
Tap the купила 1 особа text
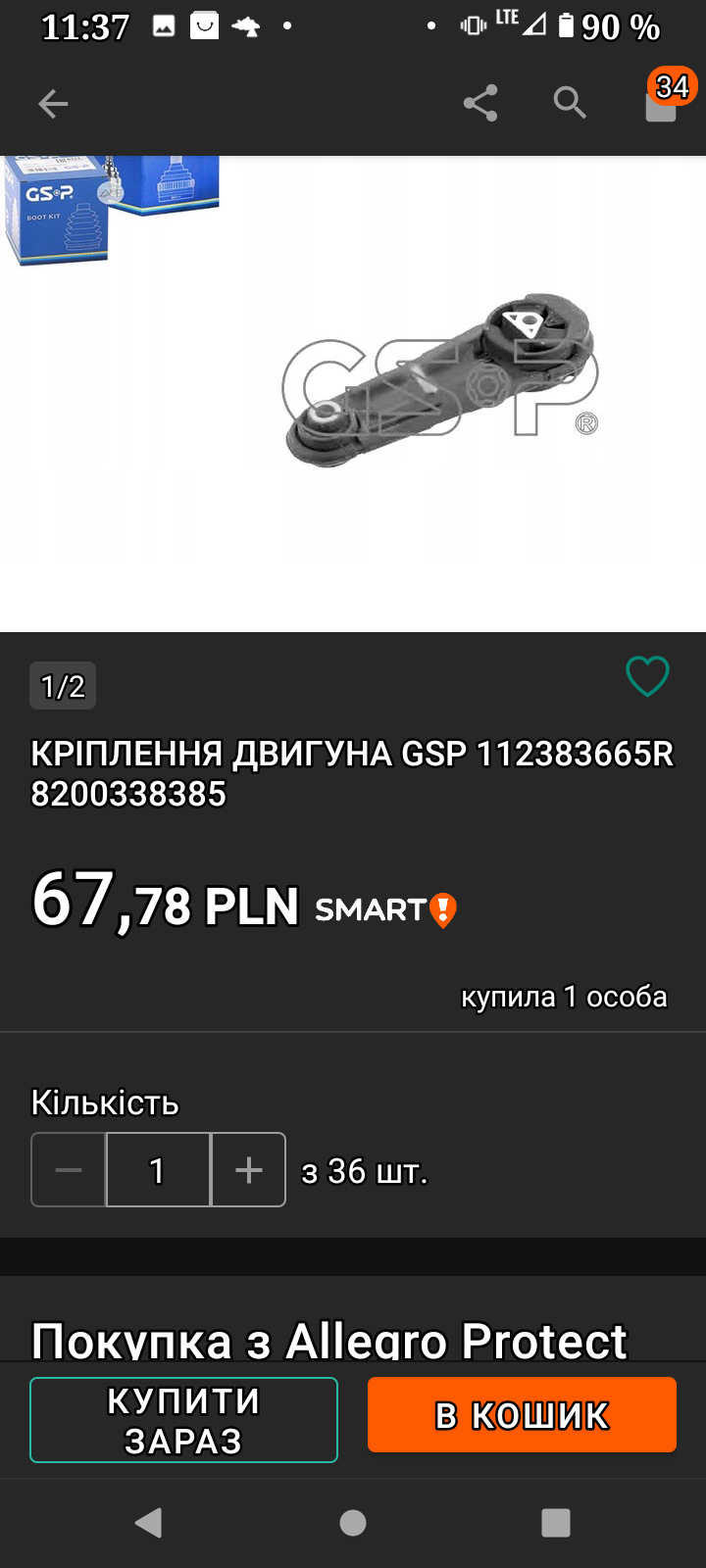coord(564,996)
